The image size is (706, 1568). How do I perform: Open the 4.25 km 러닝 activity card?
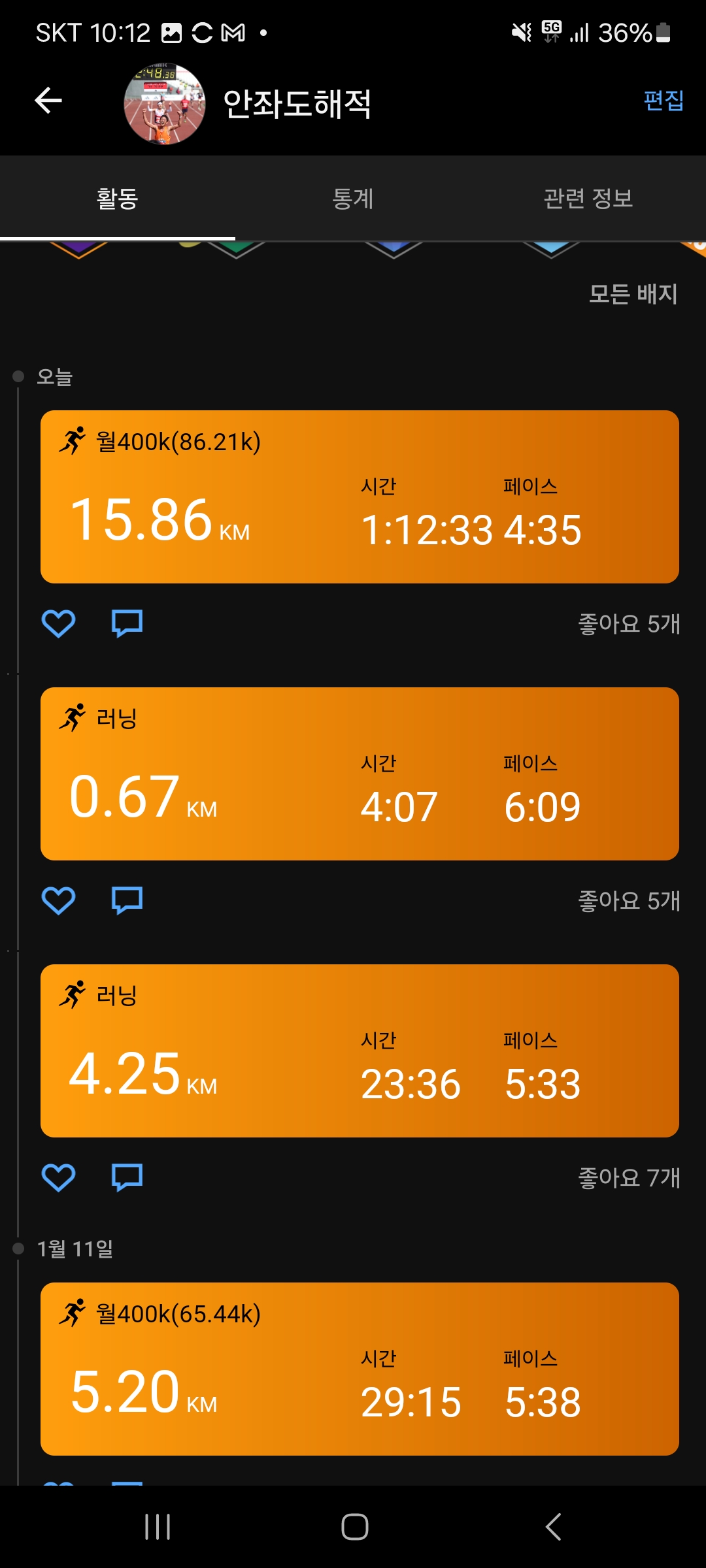point(360,1051)
